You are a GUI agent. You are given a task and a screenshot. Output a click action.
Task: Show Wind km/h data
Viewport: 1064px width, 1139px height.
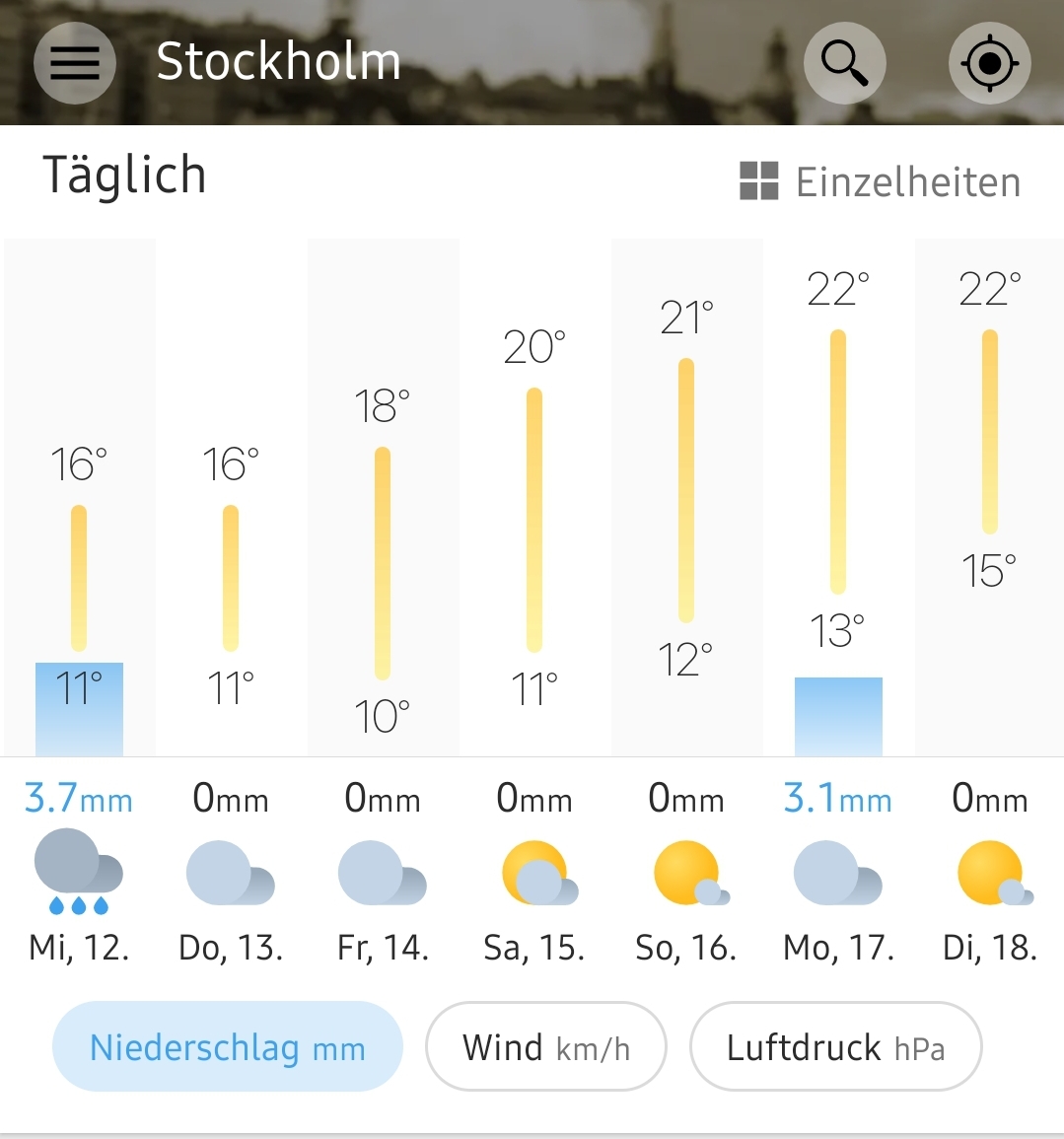(546, 1047)
